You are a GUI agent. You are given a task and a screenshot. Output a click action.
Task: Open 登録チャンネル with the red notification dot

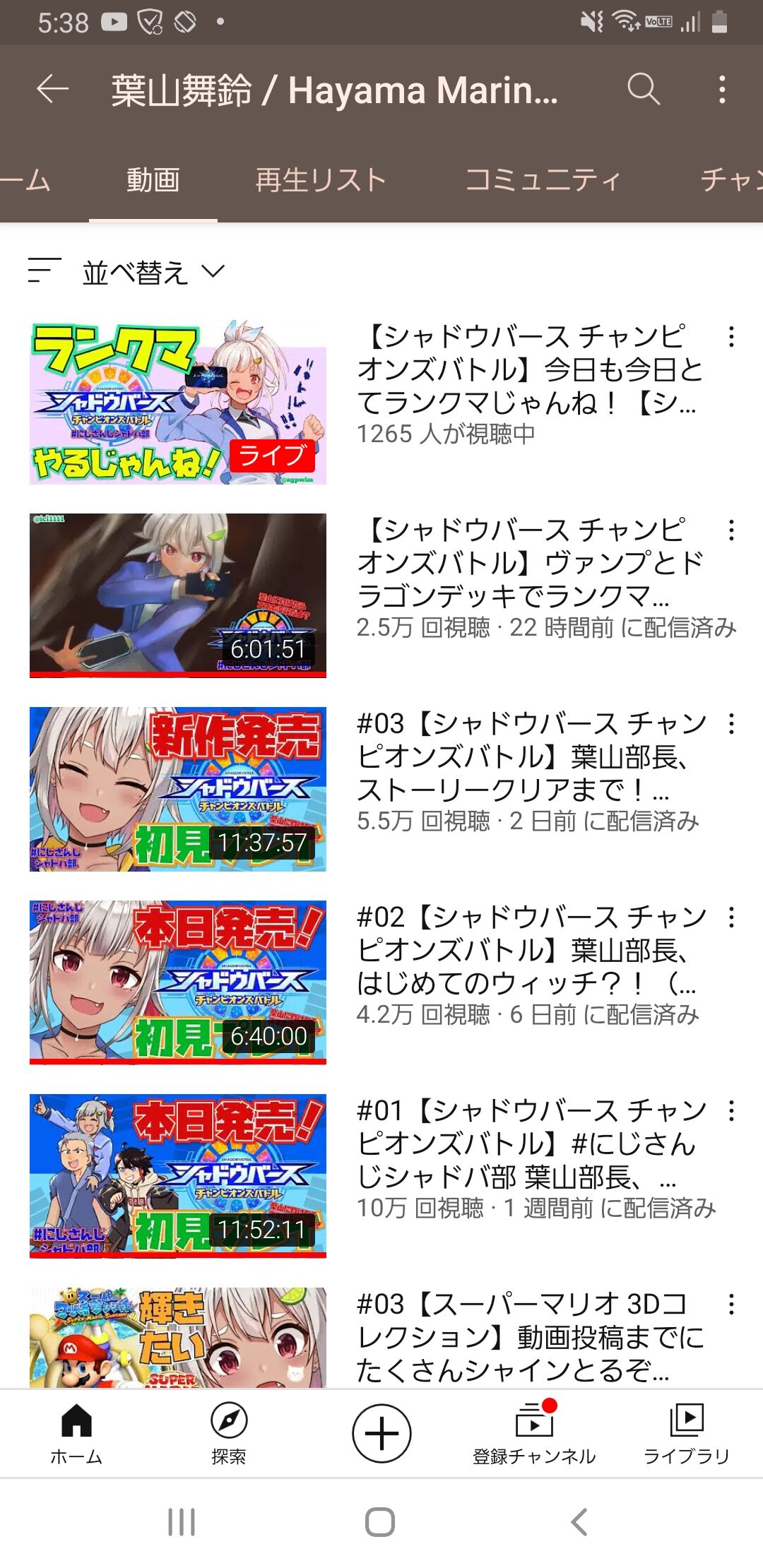pyautogui.click(x=533, y=1434)
